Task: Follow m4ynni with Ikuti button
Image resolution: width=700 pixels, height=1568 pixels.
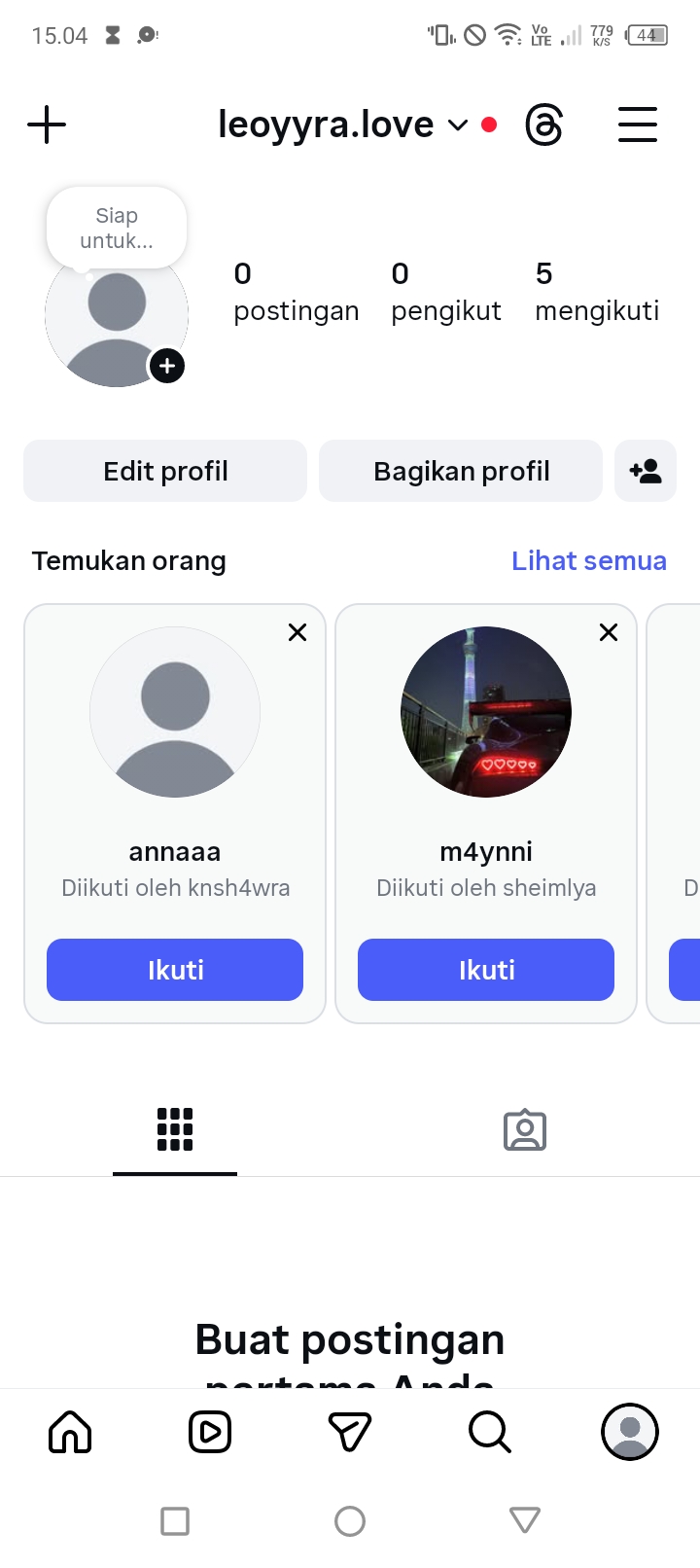Action: (486, 970)
